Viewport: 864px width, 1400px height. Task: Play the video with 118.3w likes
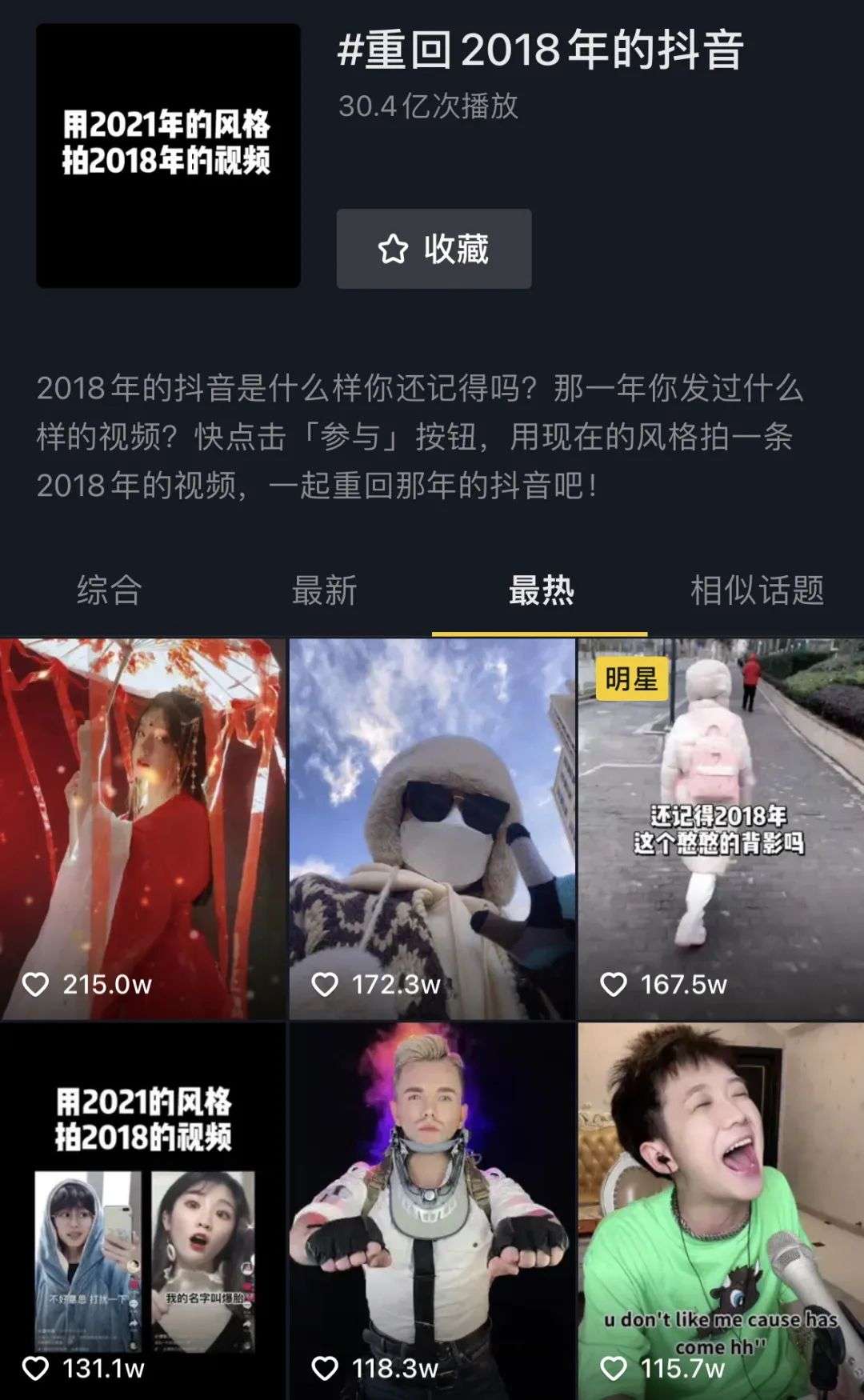coord(432,1208)
